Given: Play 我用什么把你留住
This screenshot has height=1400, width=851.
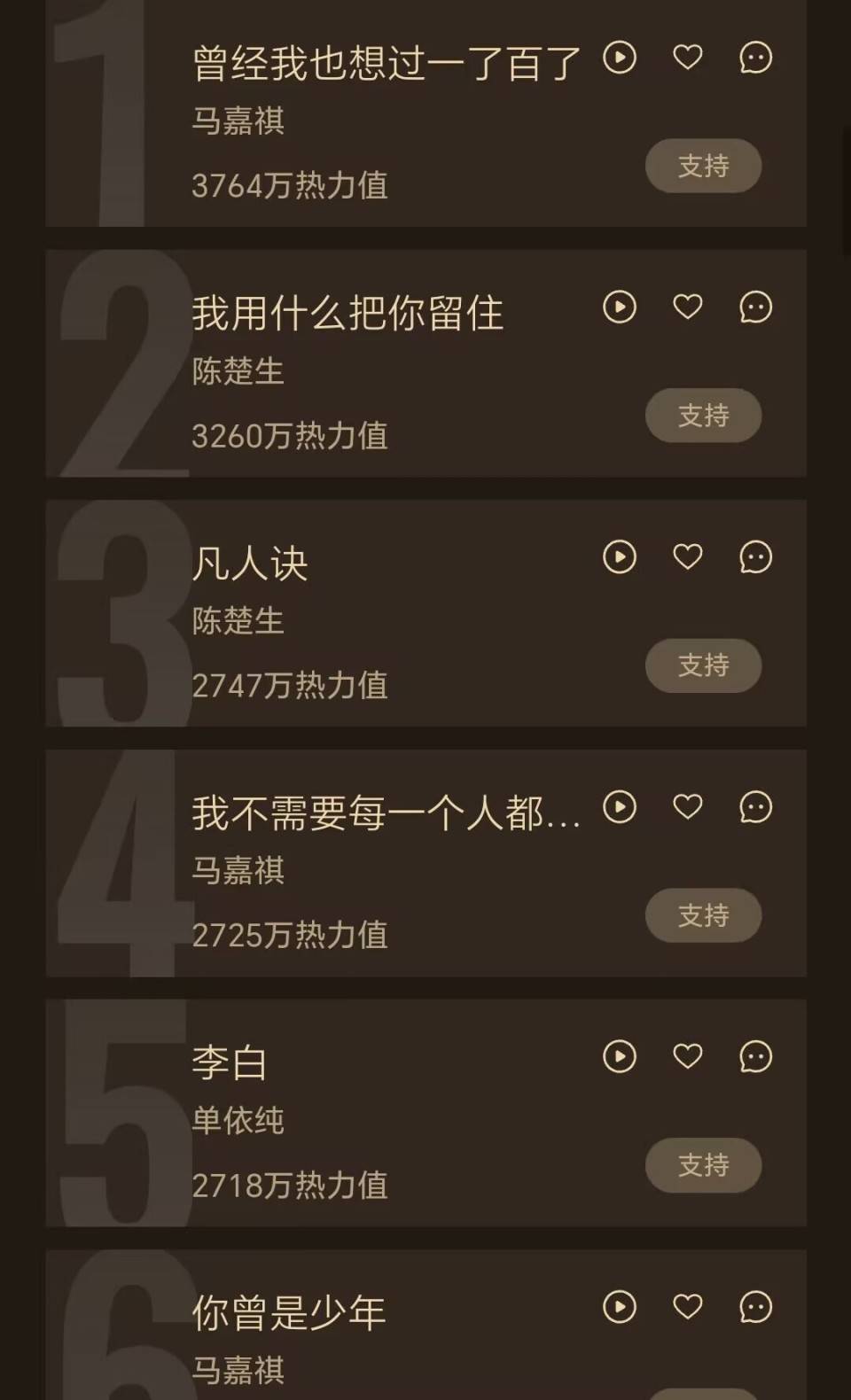Looking at the screenshot, I should coord(620,307).
